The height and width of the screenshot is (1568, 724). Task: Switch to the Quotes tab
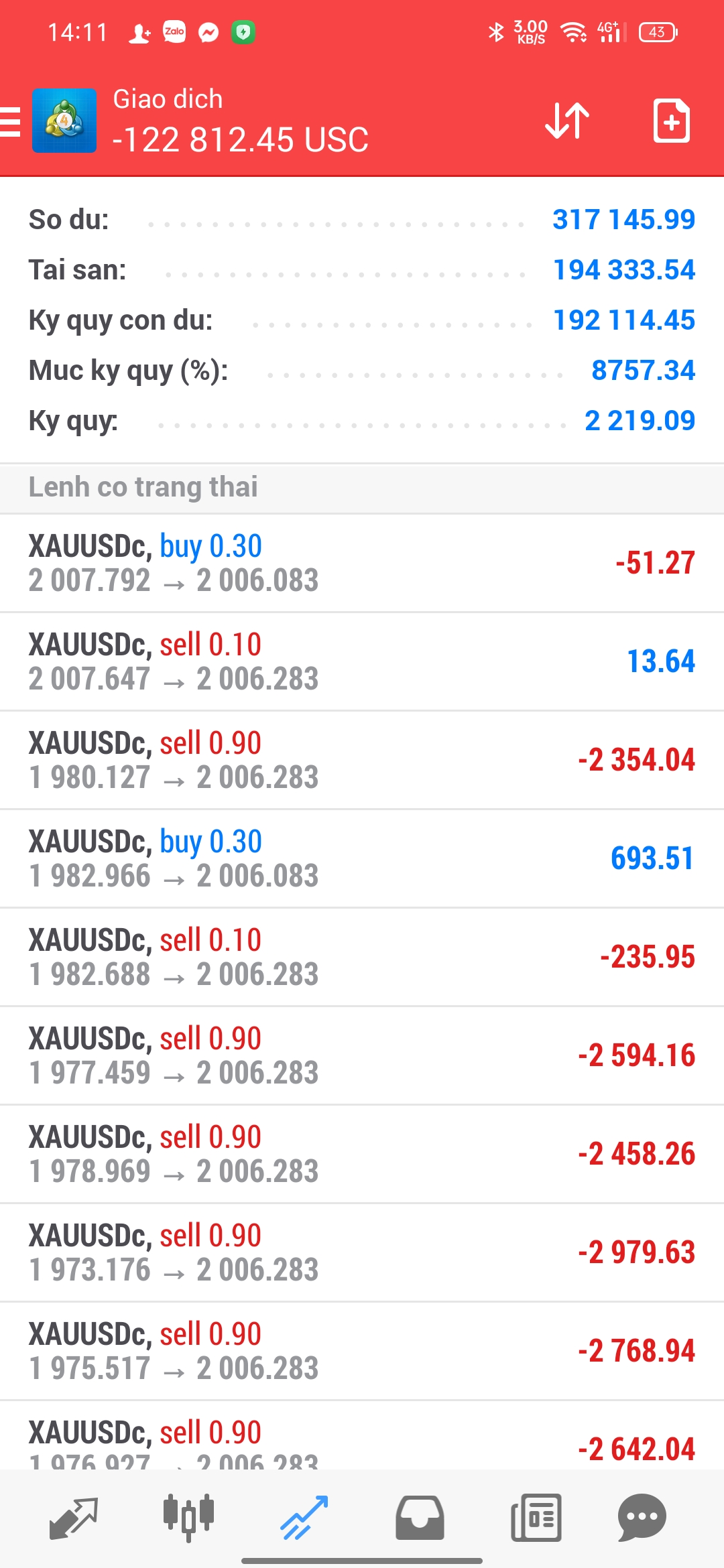pos(74,1518)
